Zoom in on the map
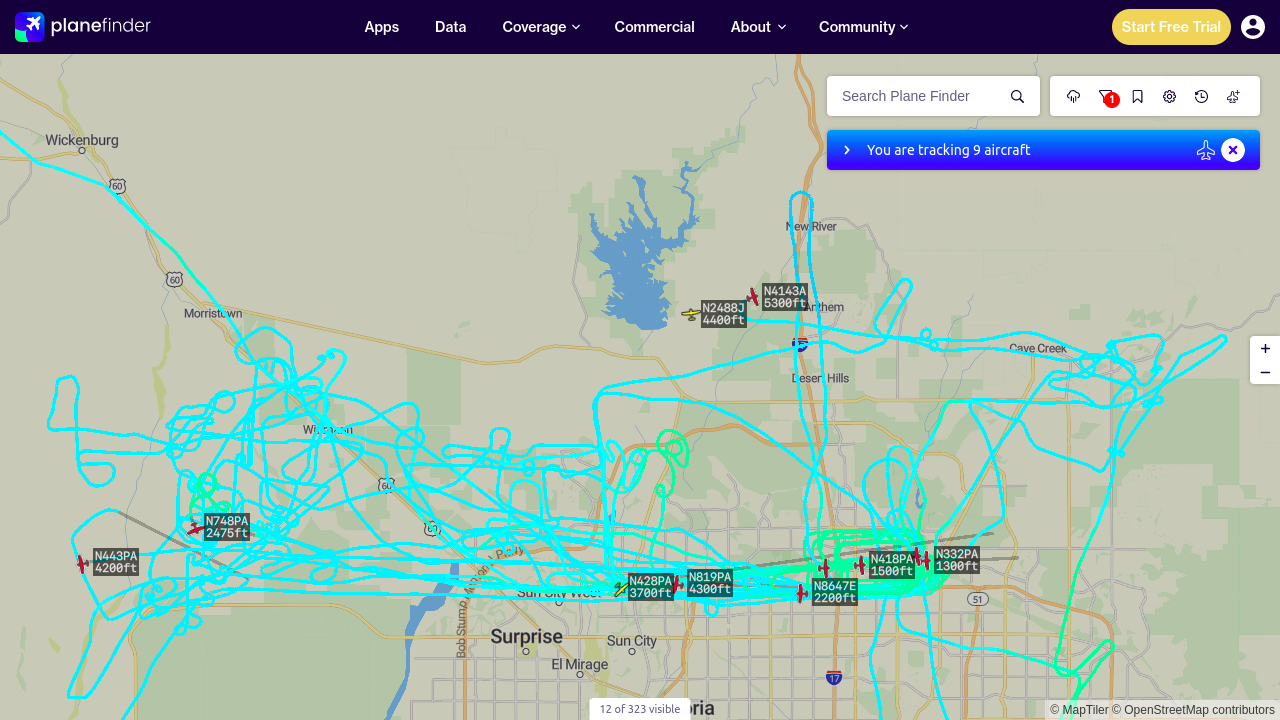The image size is (1280, 720). click(x=1265, y=348)
